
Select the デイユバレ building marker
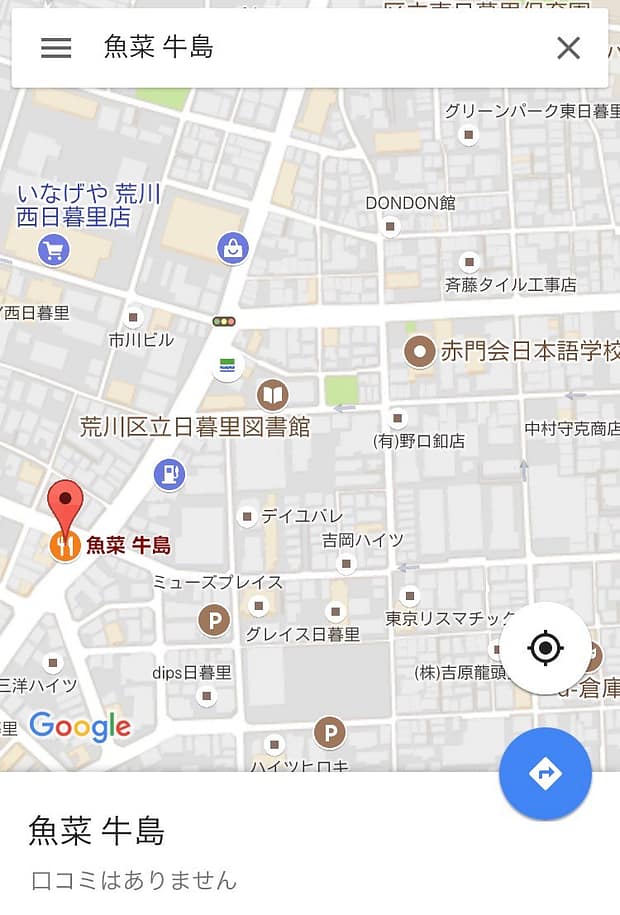coord(246,516)
